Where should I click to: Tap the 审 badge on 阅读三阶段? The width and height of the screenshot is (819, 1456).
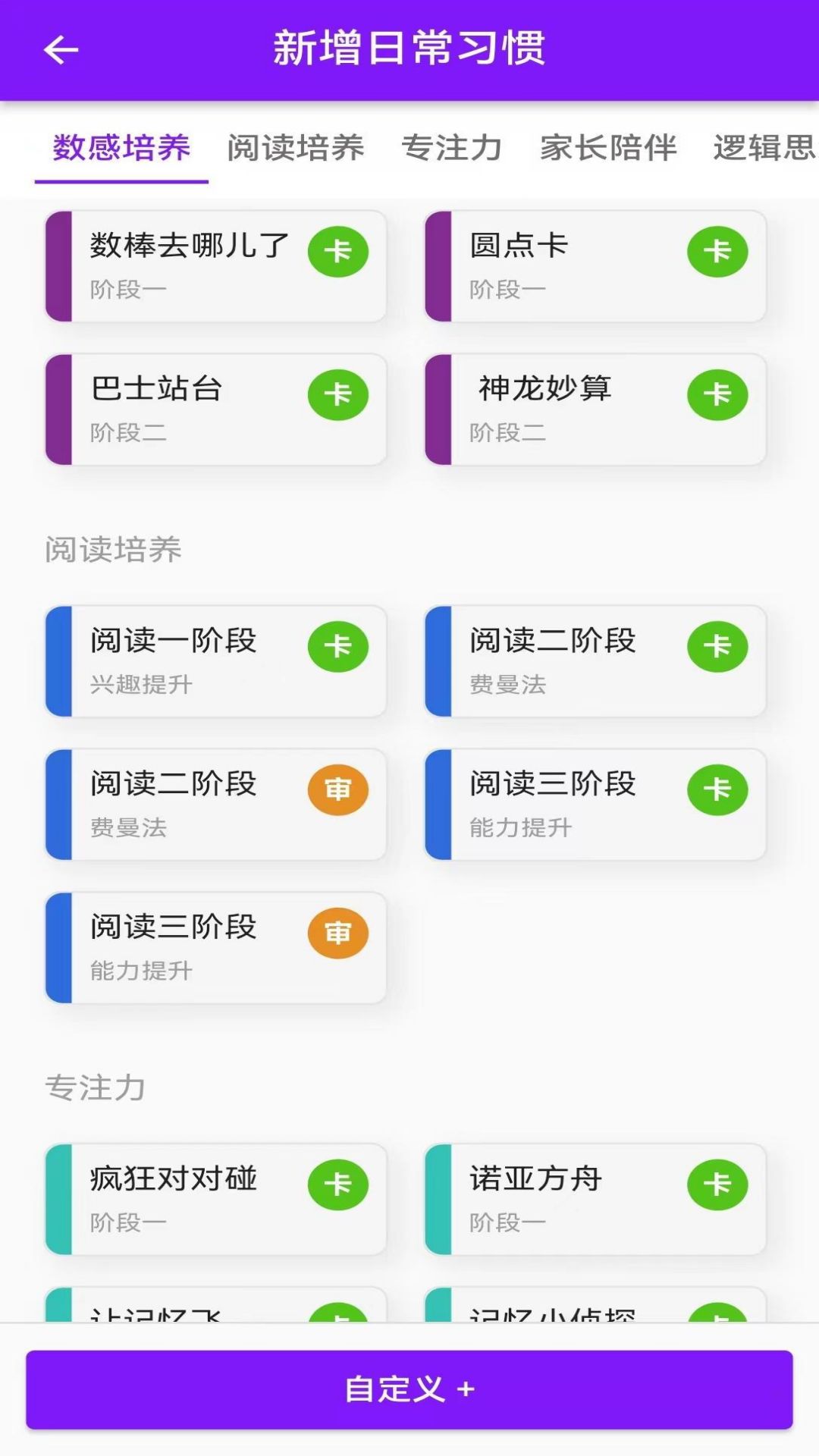pos(339,933)
